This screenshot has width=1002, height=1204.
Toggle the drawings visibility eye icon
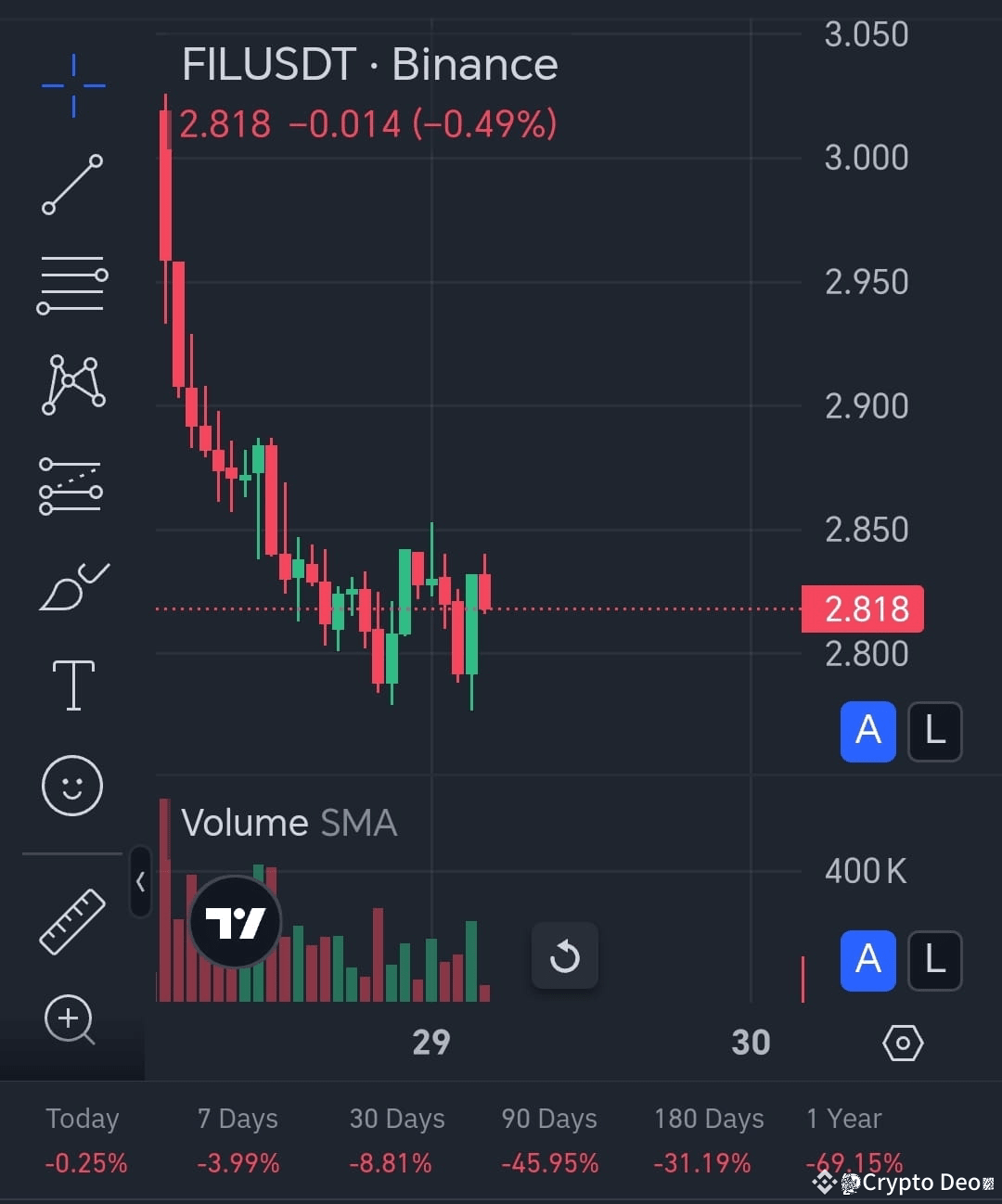[x=903, y=1043]
